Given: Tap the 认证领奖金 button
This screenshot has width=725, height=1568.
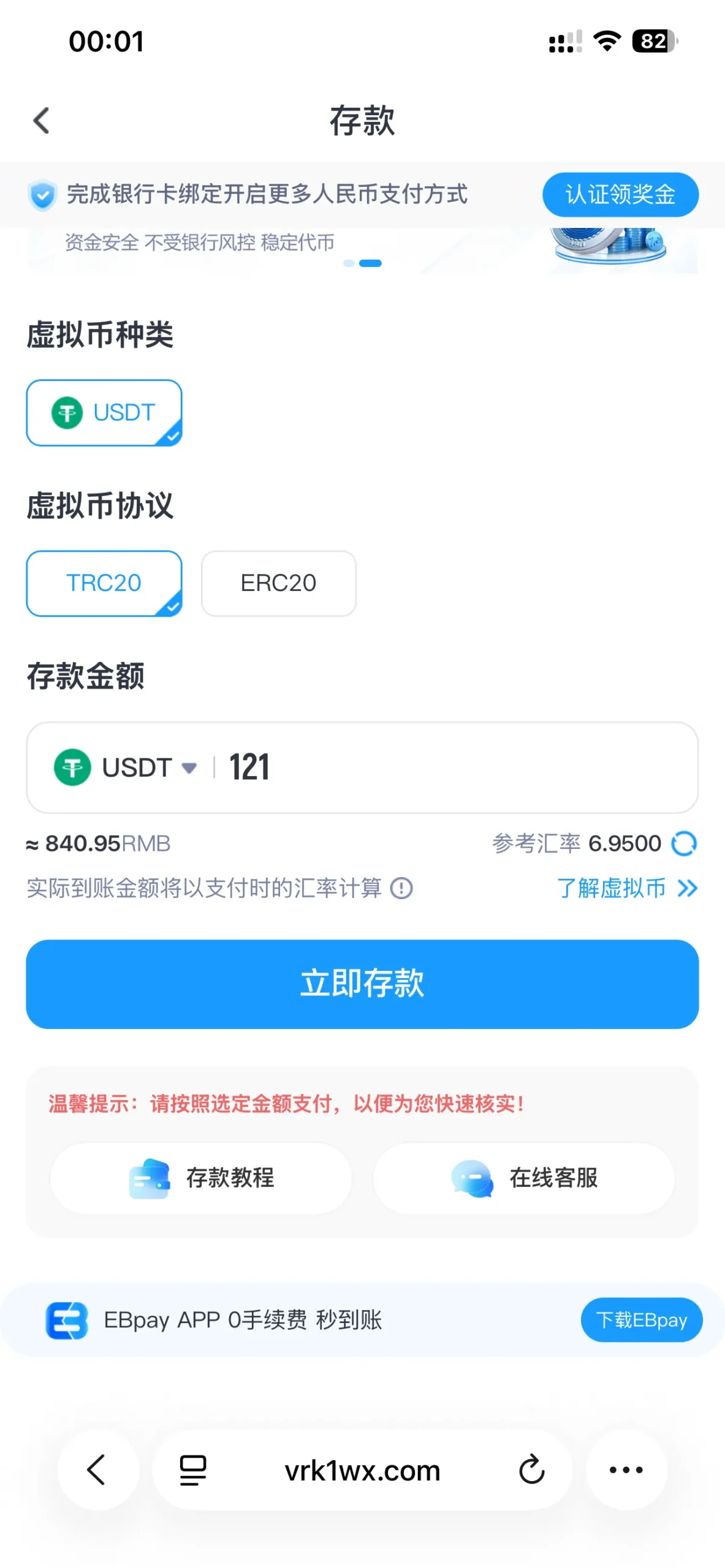Looking at the screenshot, I should click(x=620, y=195).
